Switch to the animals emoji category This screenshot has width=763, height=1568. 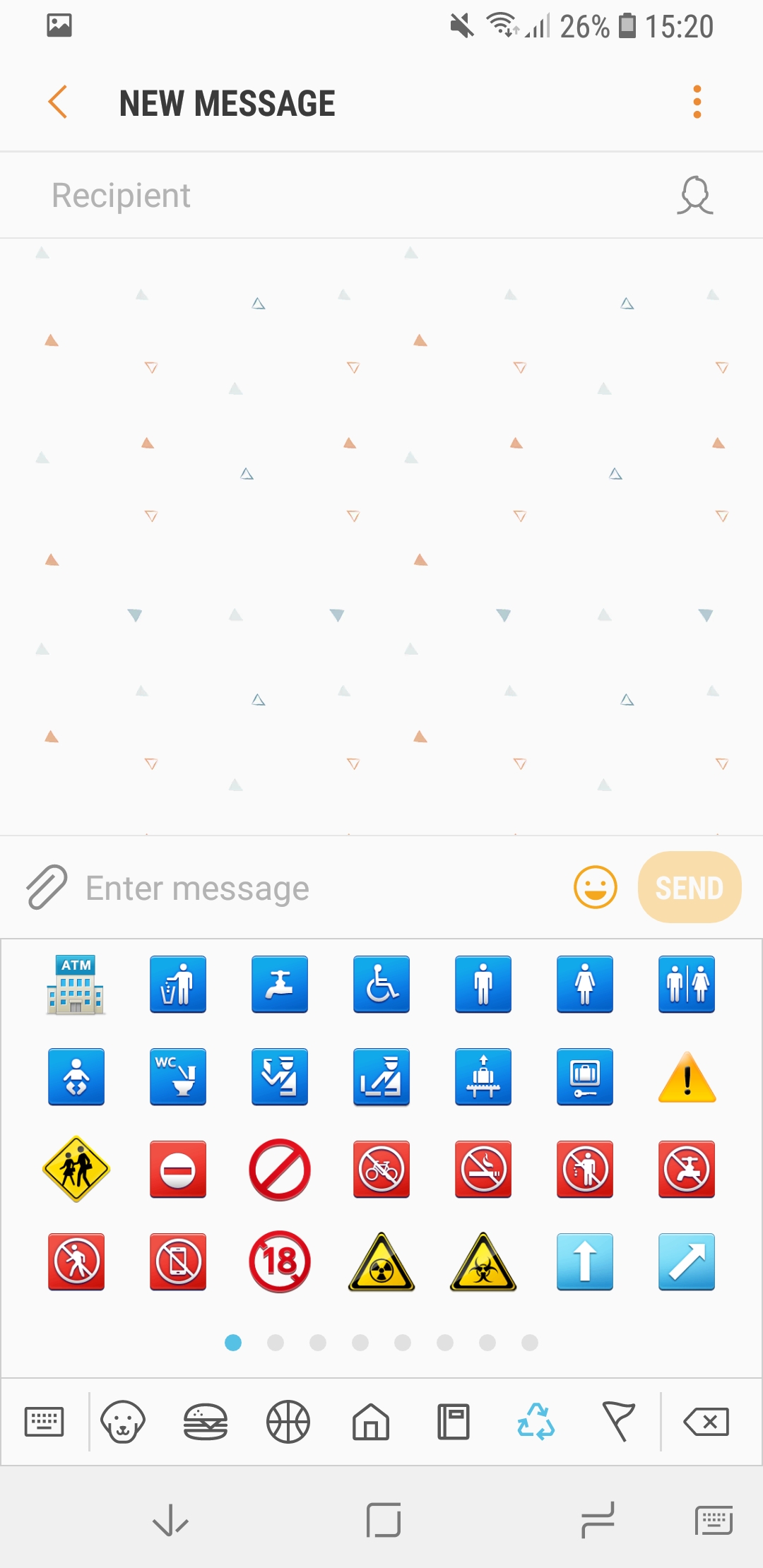(123, 1421)
